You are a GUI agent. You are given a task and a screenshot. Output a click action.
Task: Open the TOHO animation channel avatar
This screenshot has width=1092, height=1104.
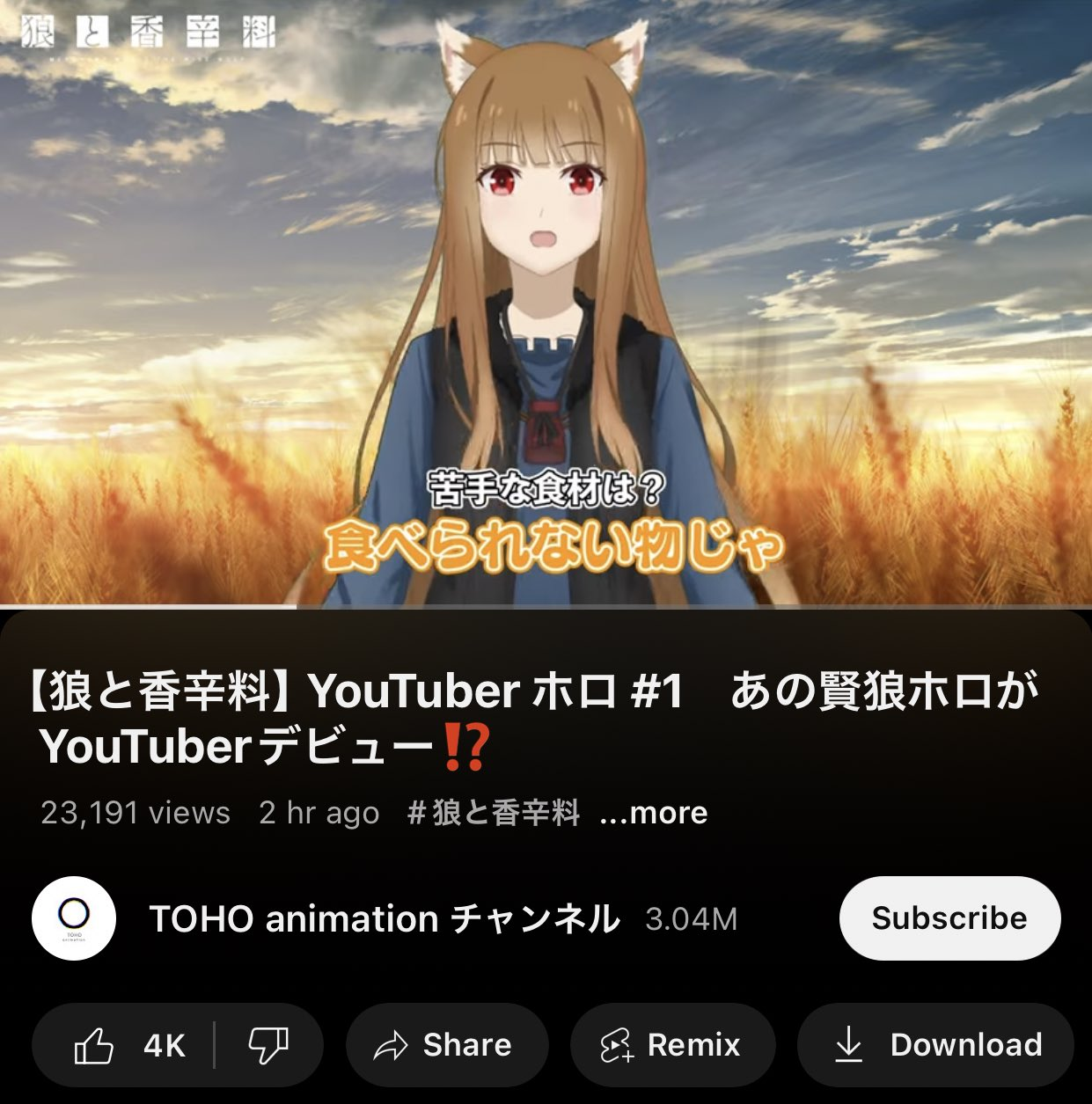click(74, 918)
